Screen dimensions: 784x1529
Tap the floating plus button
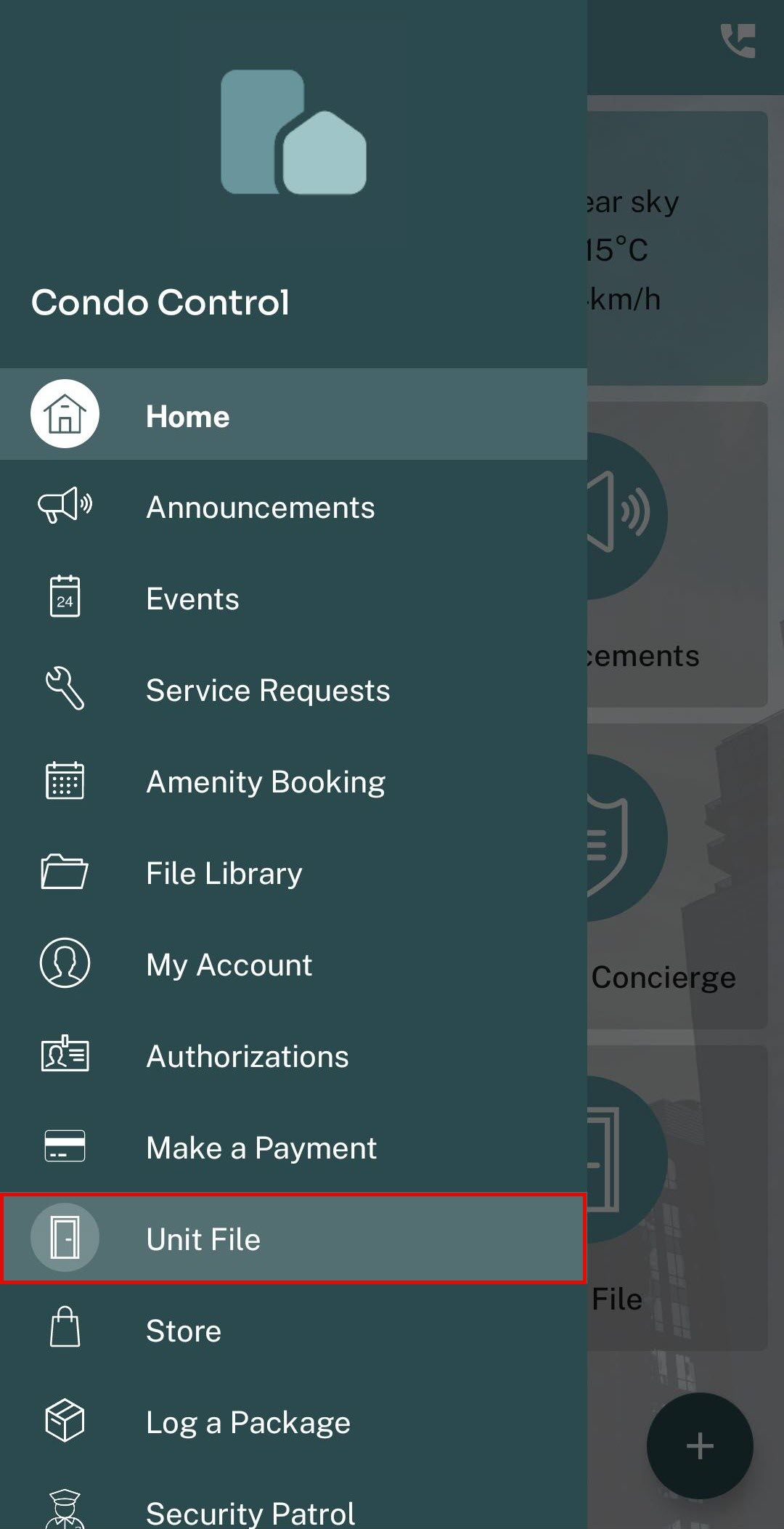pos(699,1445)
